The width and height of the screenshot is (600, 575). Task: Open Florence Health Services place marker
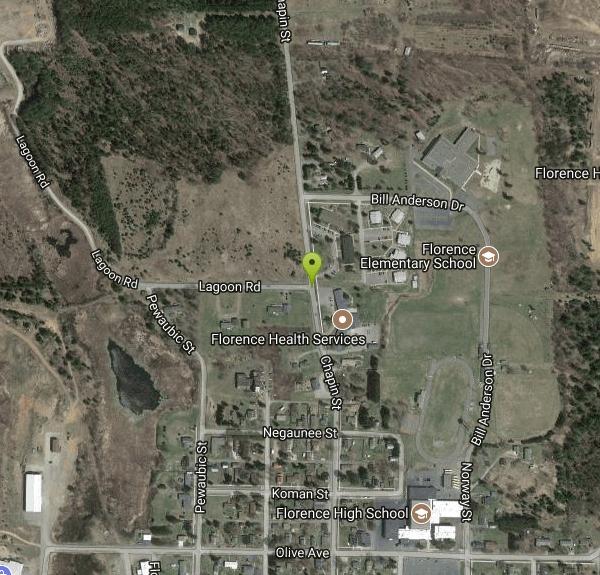[342, 319]
